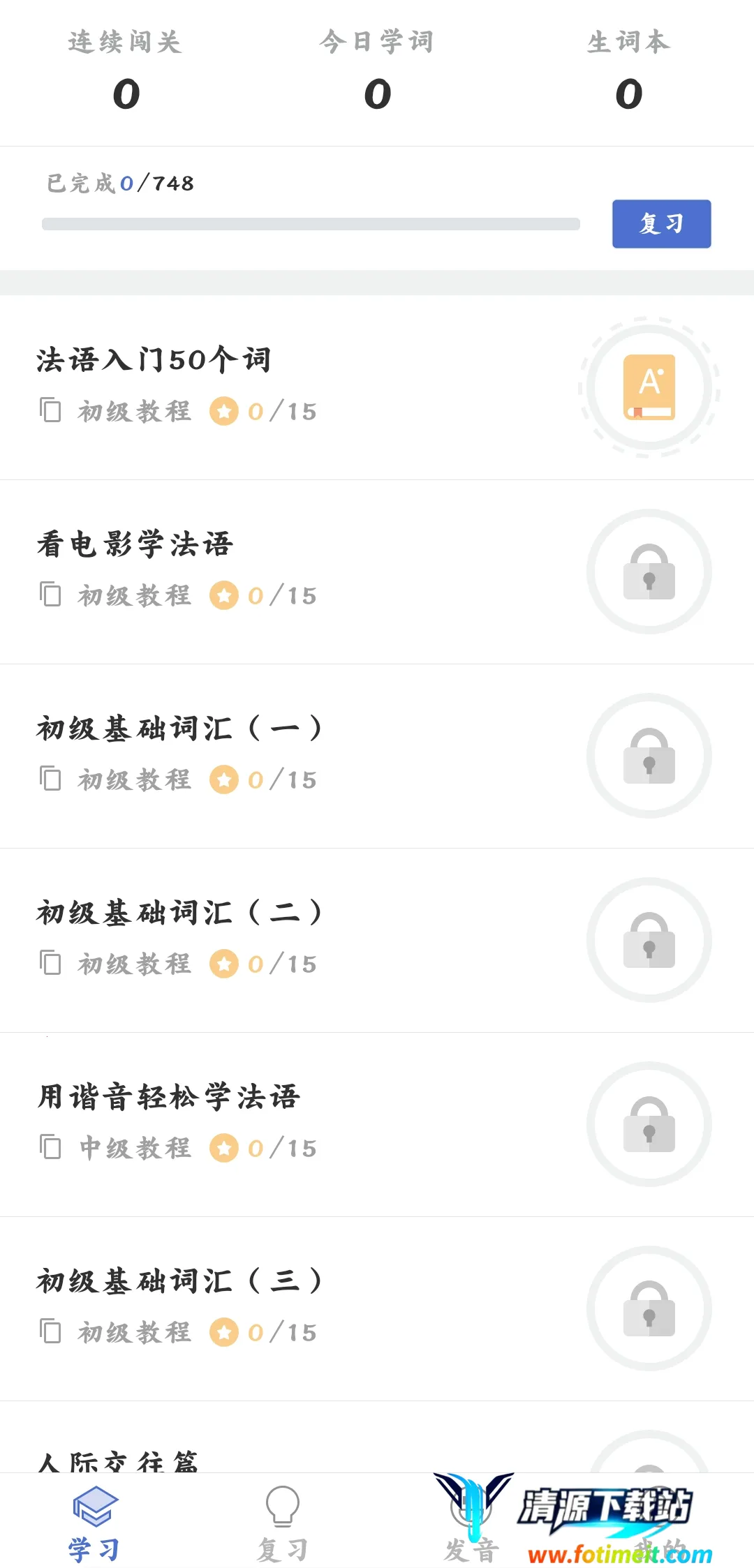Open the 法语入门50个词 course

pyautogui.click(x=154, y=361)
